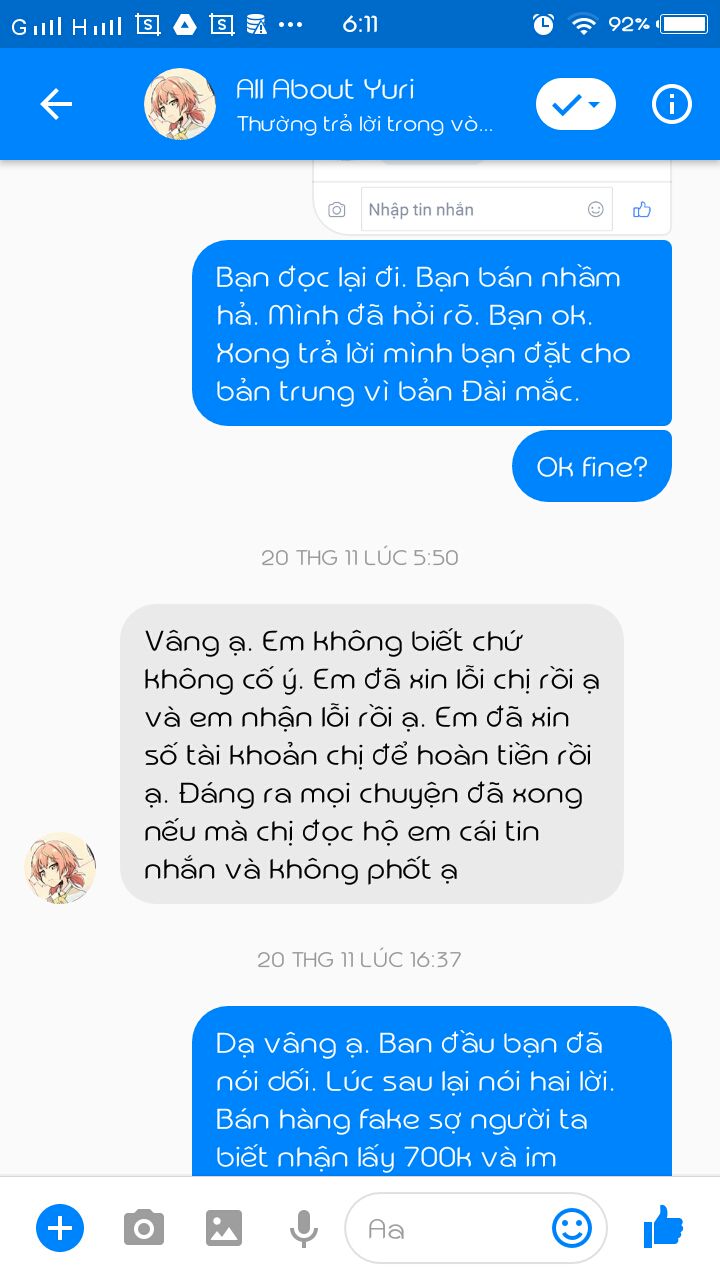
Task: Open the shared screenshot image at top
Action: [x=492, y=198]
